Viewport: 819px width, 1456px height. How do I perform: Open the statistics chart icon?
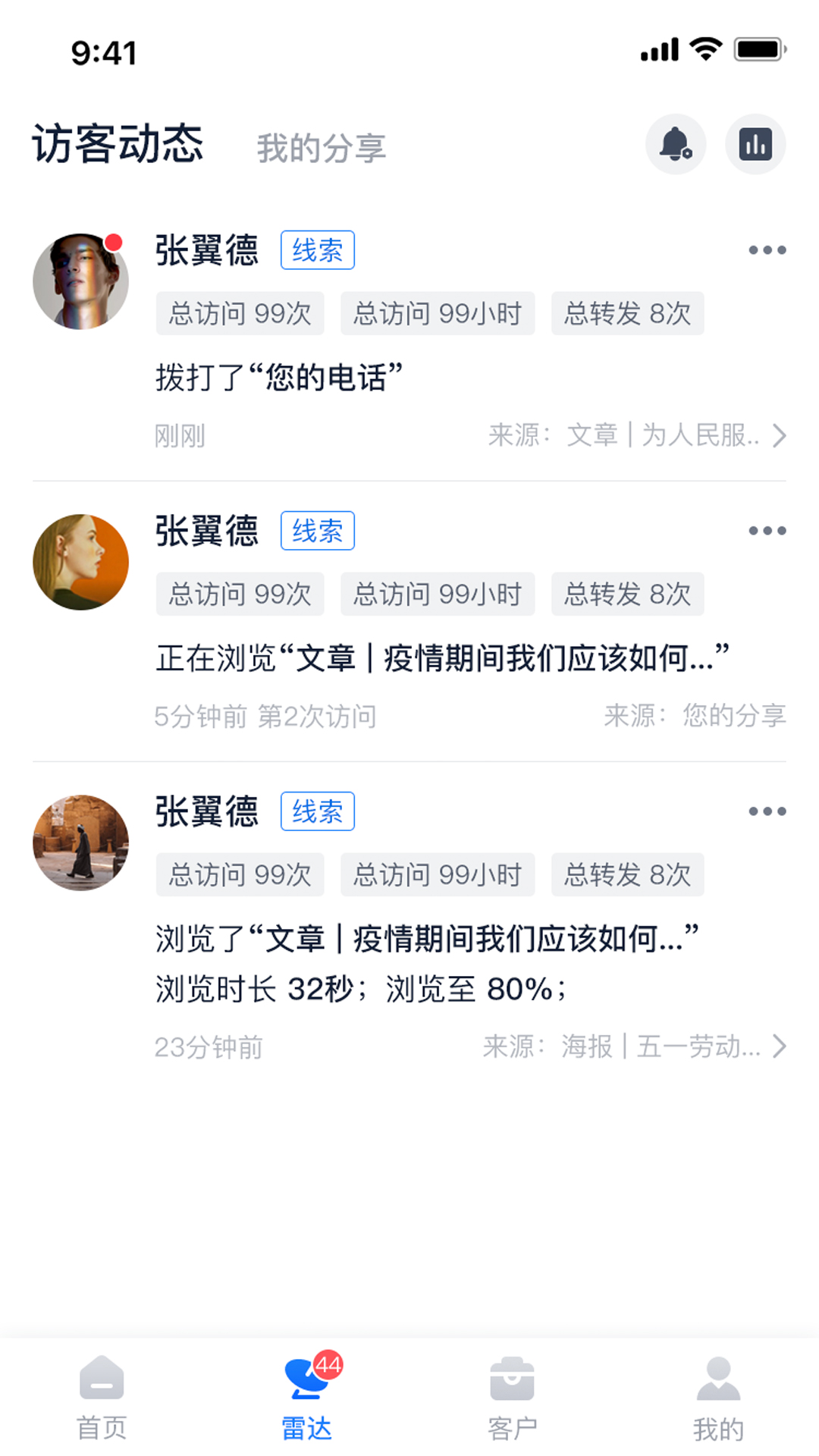[x=755, y=144]
